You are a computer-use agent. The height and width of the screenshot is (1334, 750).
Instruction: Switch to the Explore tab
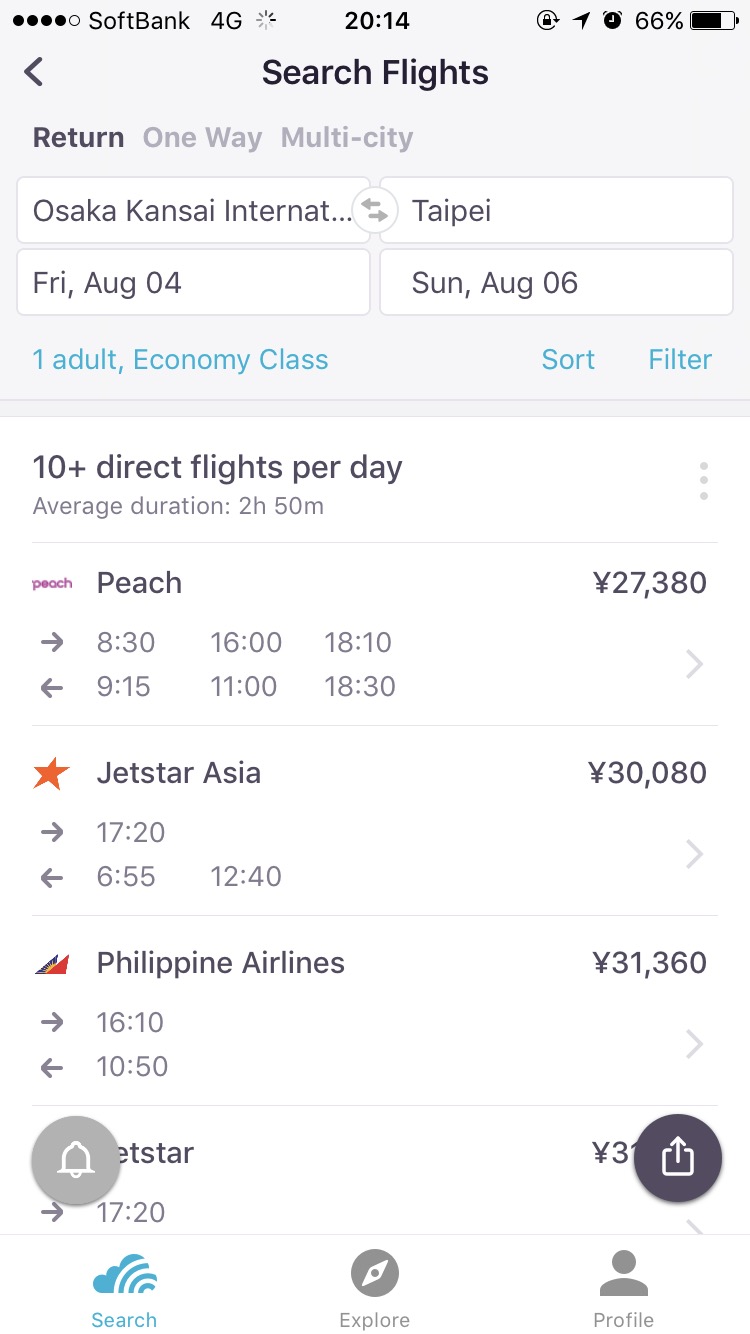click(x=375, y=1289)
